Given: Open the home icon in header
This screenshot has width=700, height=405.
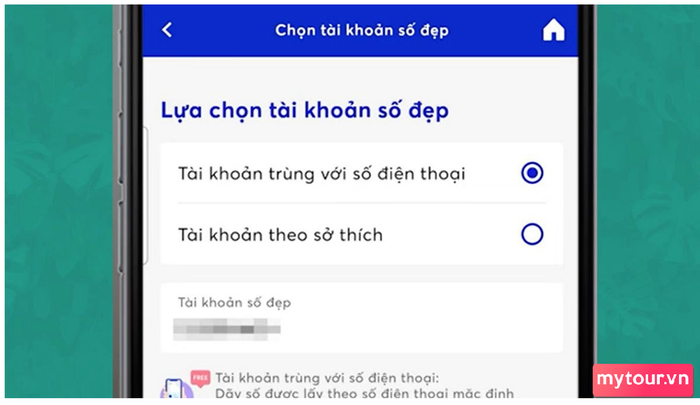Looking at the screenshot, I should (x=553, y=31).
